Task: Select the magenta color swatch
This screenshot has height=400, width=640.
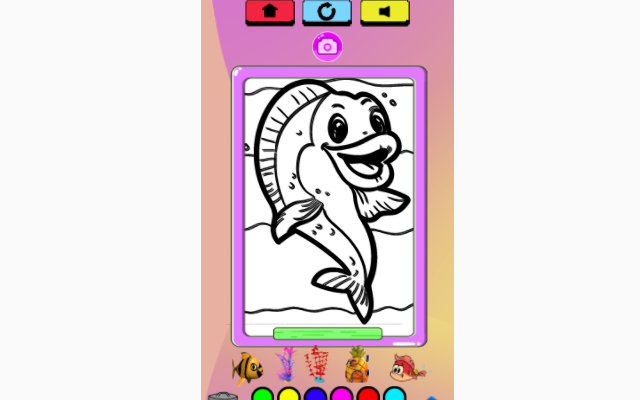Action: click(342, 396)
